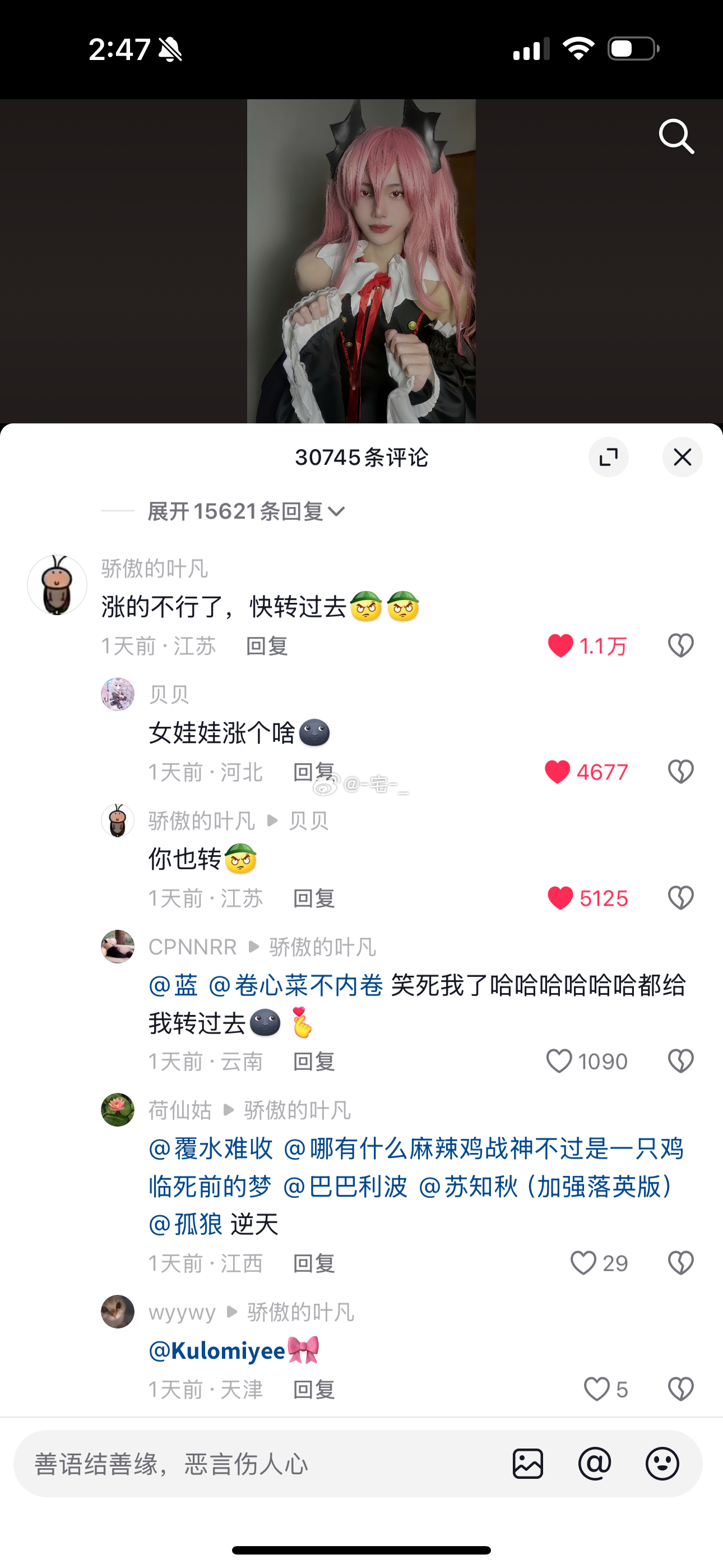Open 骄傲的叶凡's profile avatar on top comment
This screenshot has width=723, height=1568.
57,585
